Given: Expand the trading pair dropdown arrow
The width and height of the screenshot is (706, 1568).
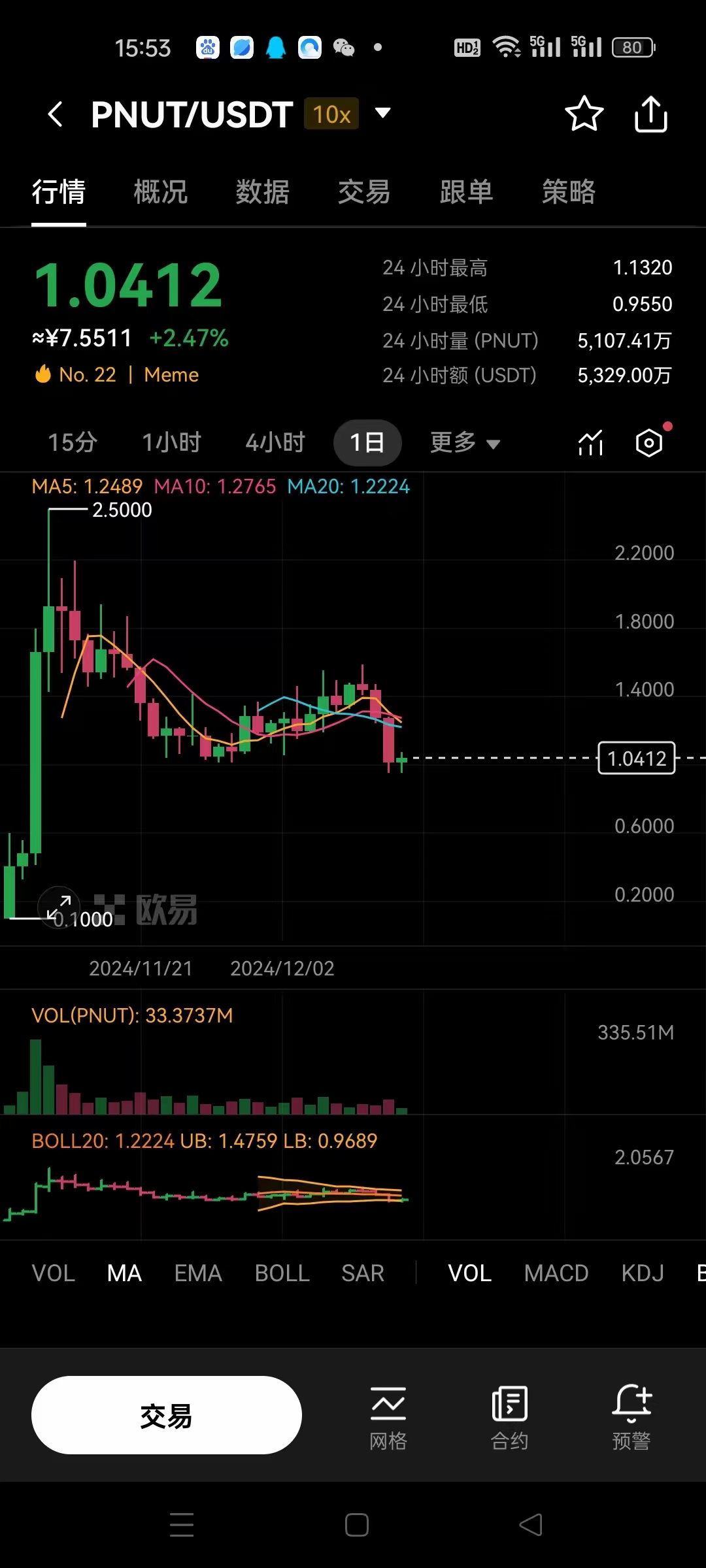Looking at the screenshot, I should 382,113.
